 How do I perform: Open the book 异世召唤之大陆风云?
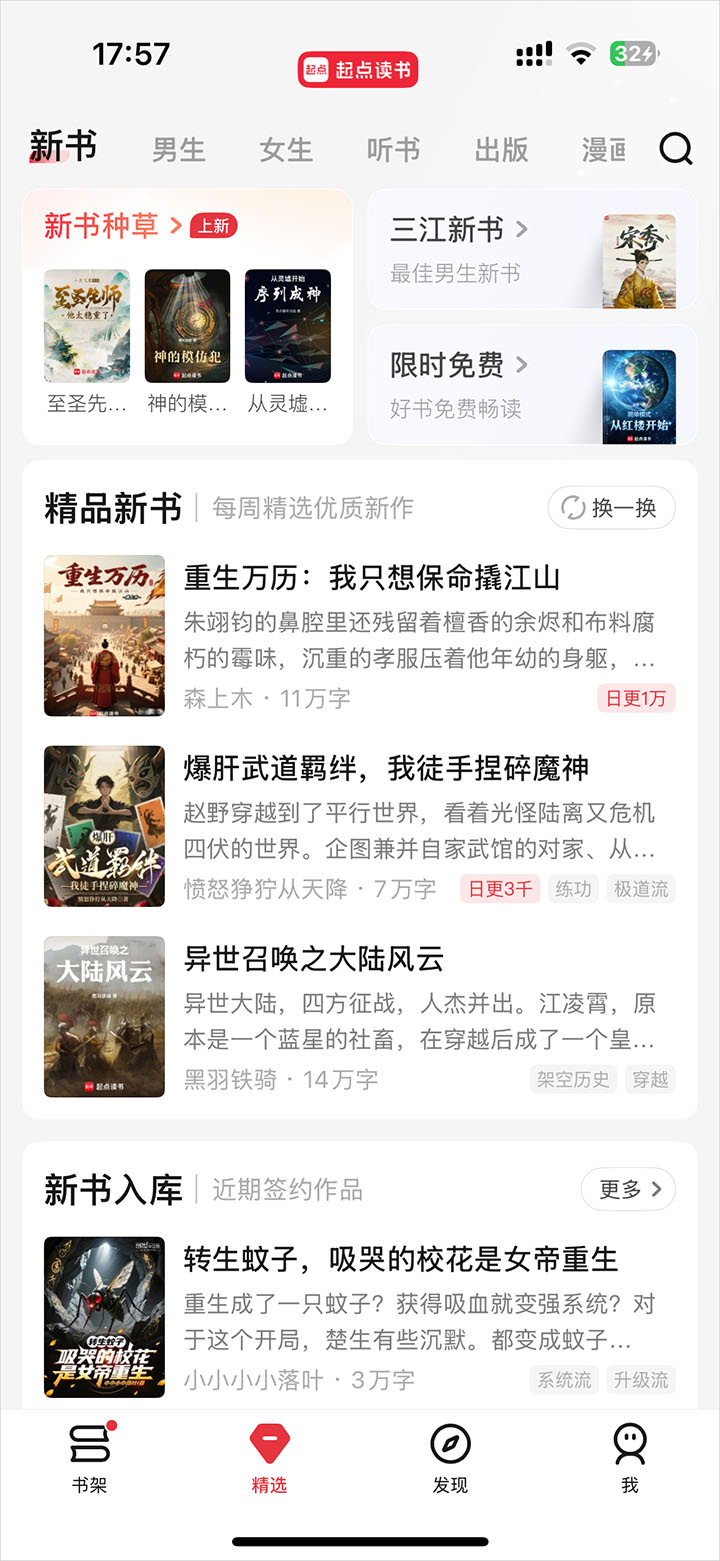pyautogui.click(x=313, y=959)
